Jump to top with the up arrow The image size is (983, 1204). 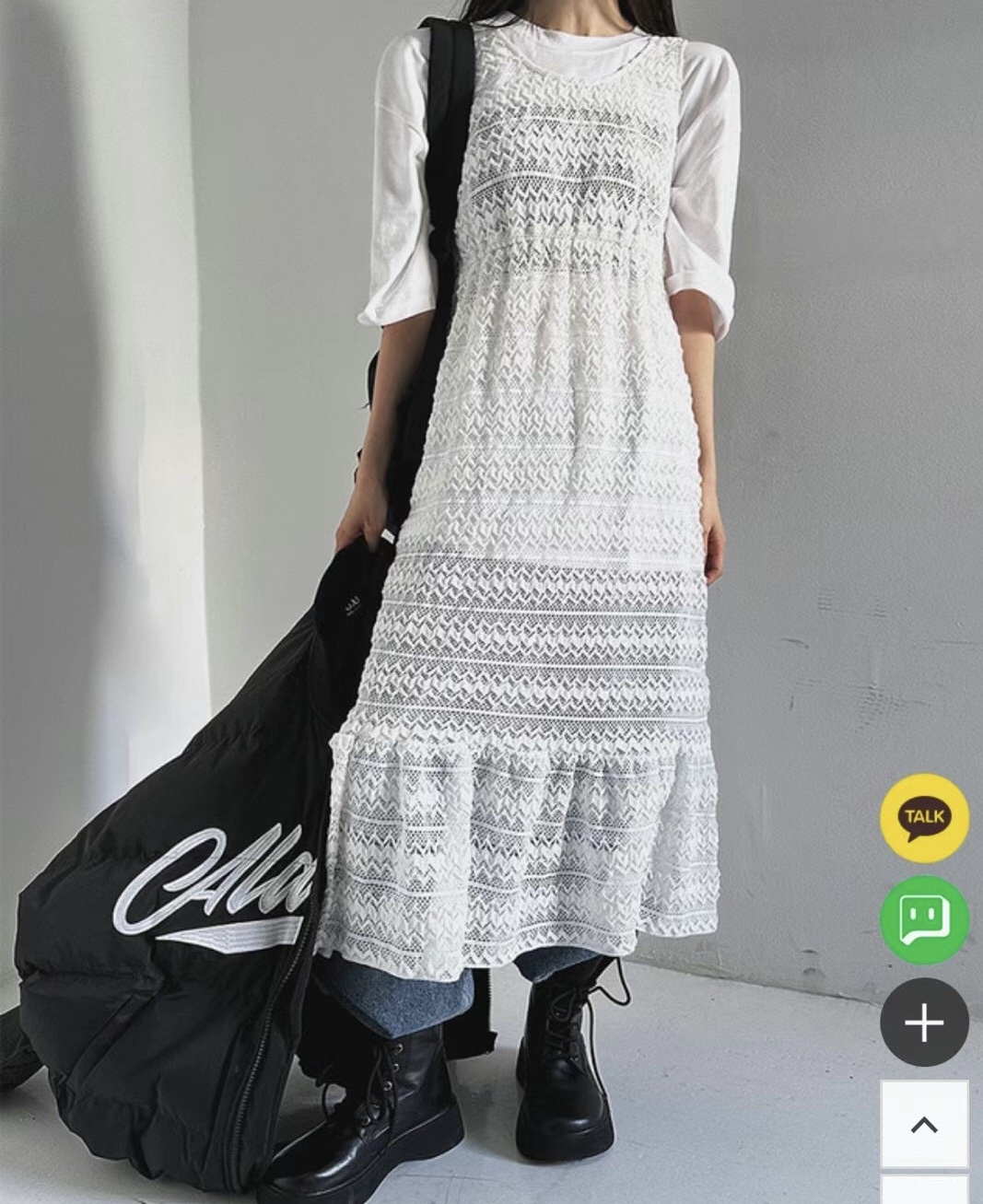[x=924, y=1124]
